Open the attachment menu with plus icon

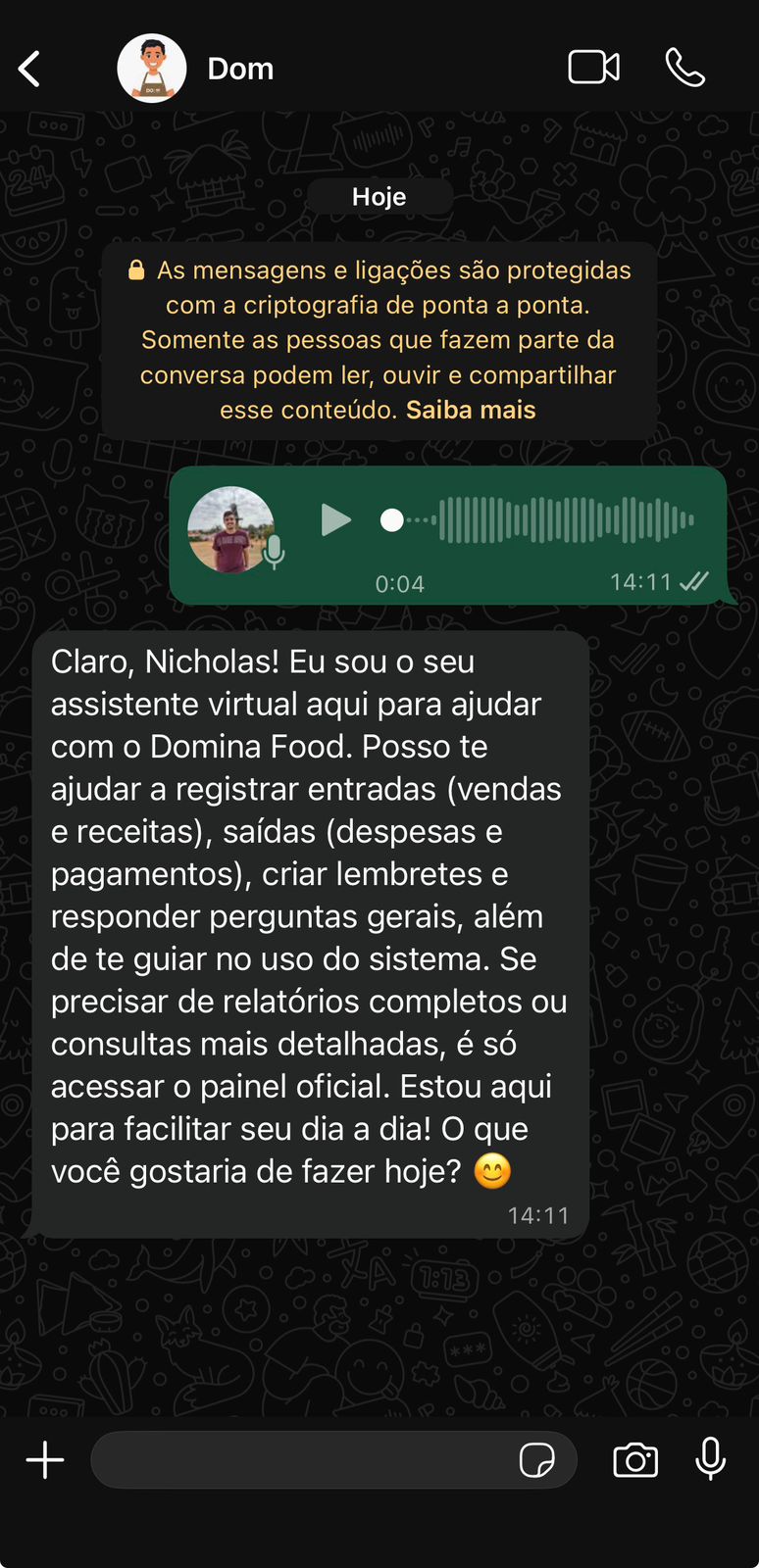pyautogui.click(x=43, y=1459)
